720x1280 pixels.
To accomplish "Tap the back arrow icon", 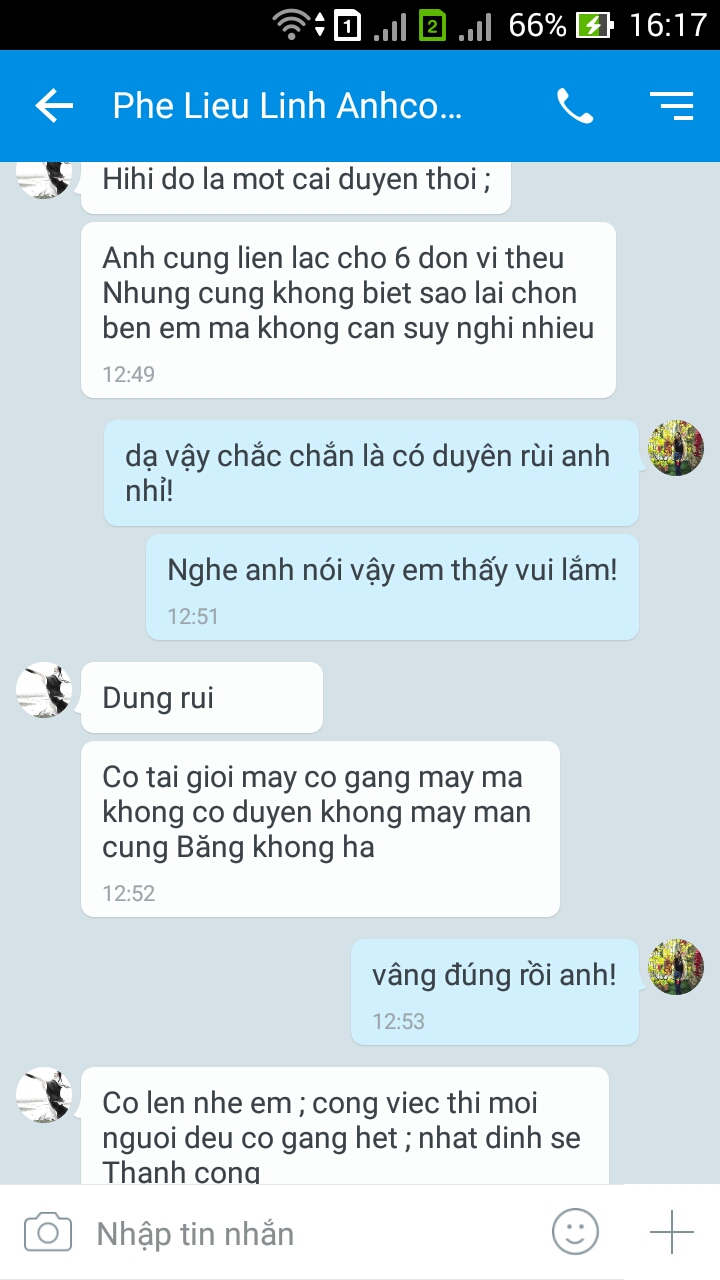I will tap(53, 105).
